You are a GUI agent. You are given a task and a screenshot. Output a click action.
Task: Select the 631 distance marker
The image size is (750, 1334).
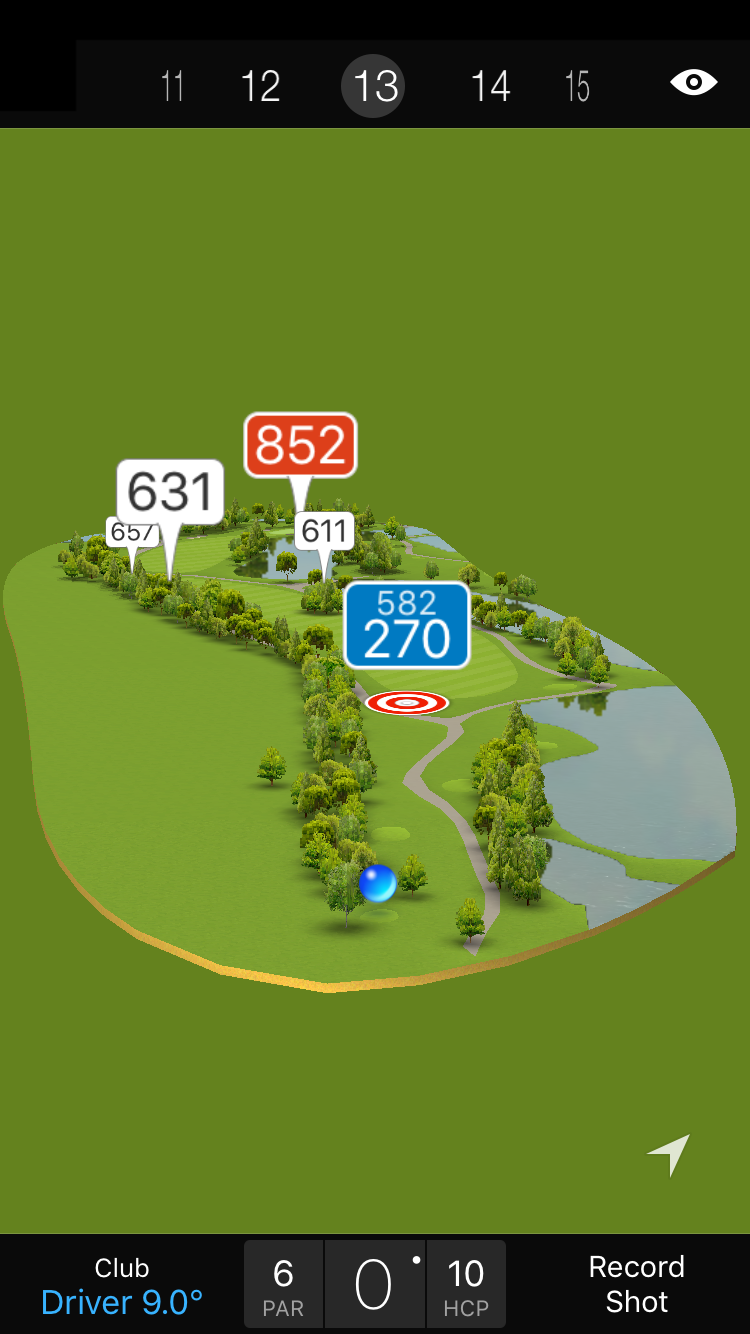coord(170,491)
